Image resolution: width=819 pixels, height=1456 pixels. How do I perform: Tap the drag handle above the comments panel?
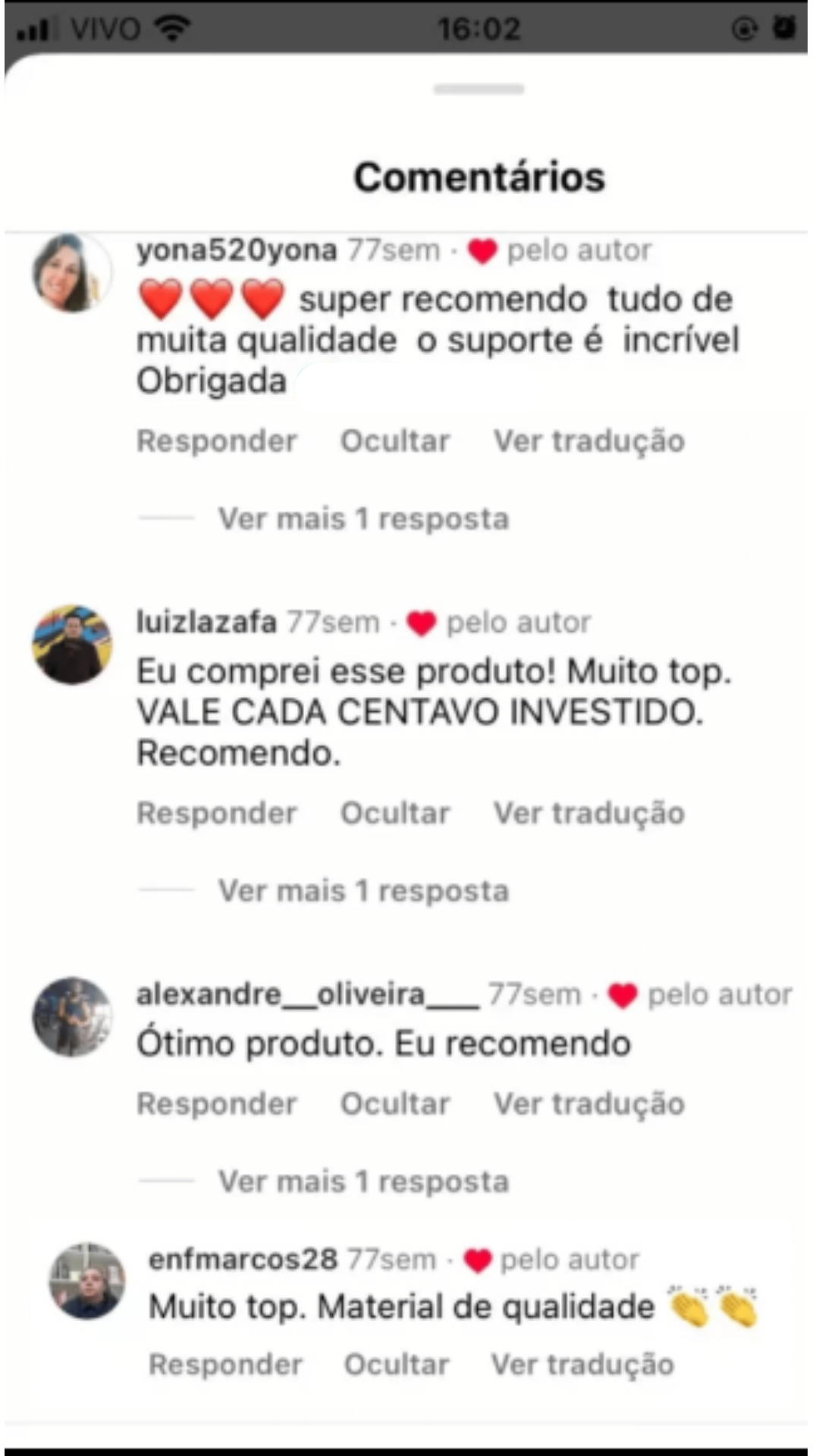pos(479,89)
